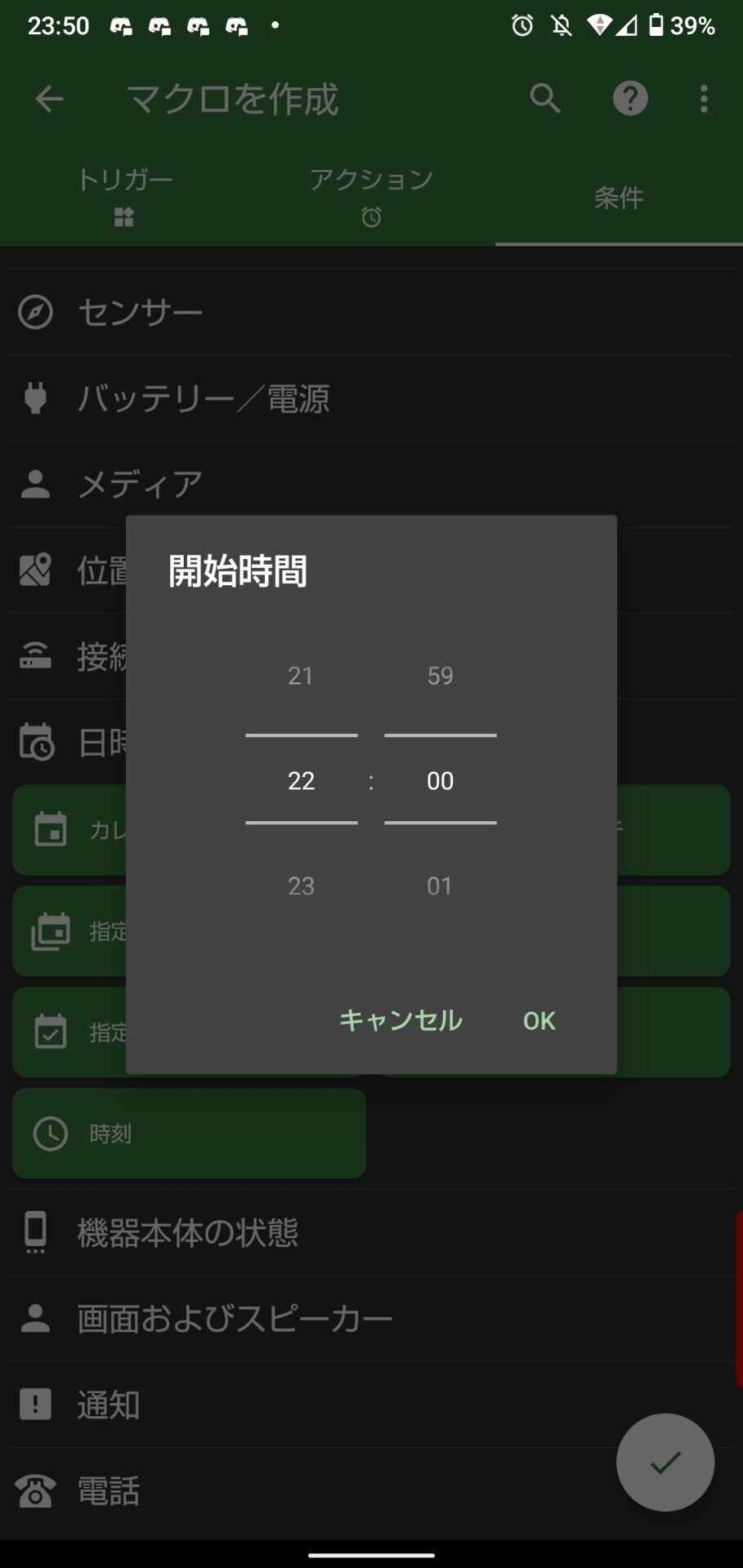Viewport: 743px width, 1568px height.
Task: Select minute 59 in picker
Action: 440,676
